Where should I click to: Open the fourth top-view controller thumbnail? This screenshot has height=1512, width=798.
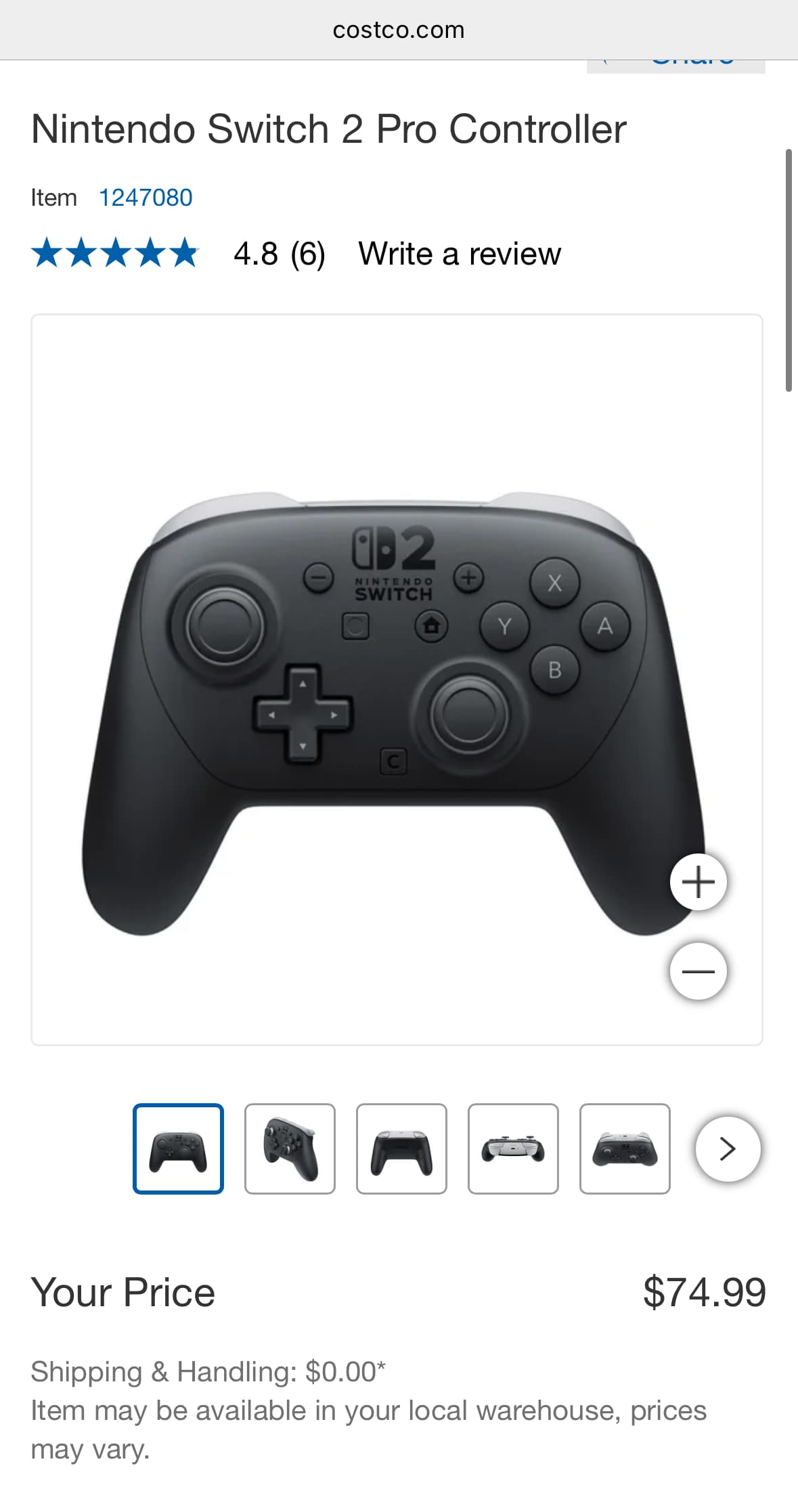coord(513,1149)
